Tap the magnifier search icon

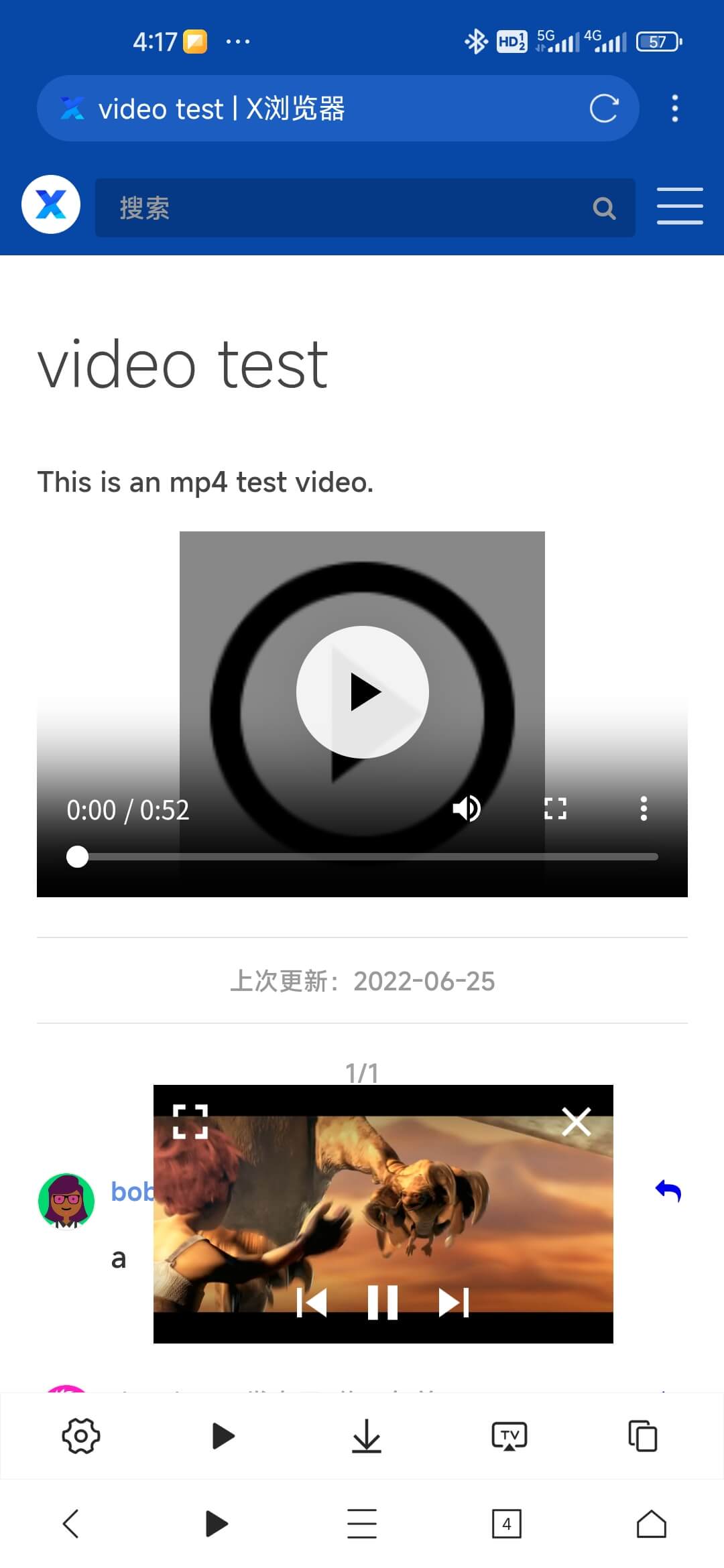point(604,208)
